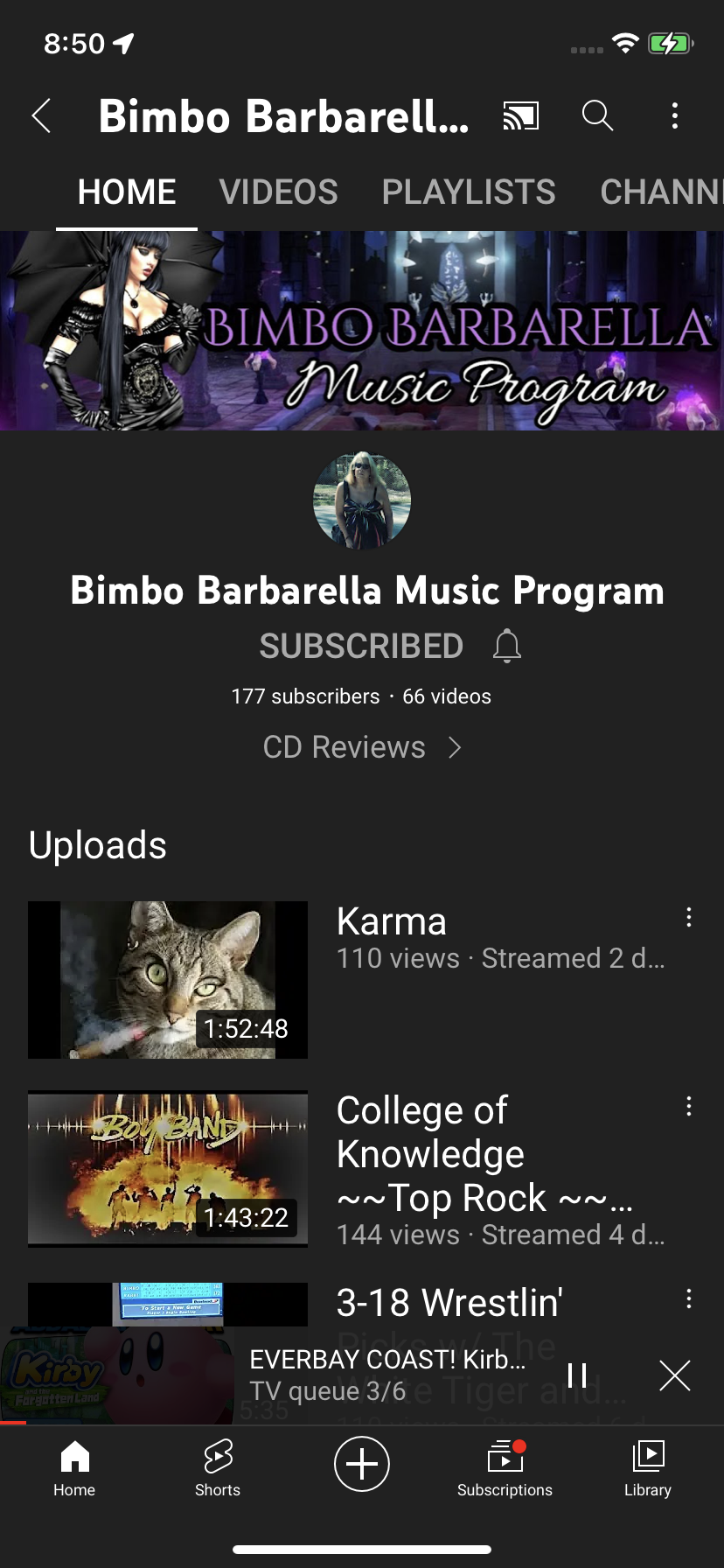Open the College of Knowledge video
The image size is (724, 1568).
[x=168, y=1168]
